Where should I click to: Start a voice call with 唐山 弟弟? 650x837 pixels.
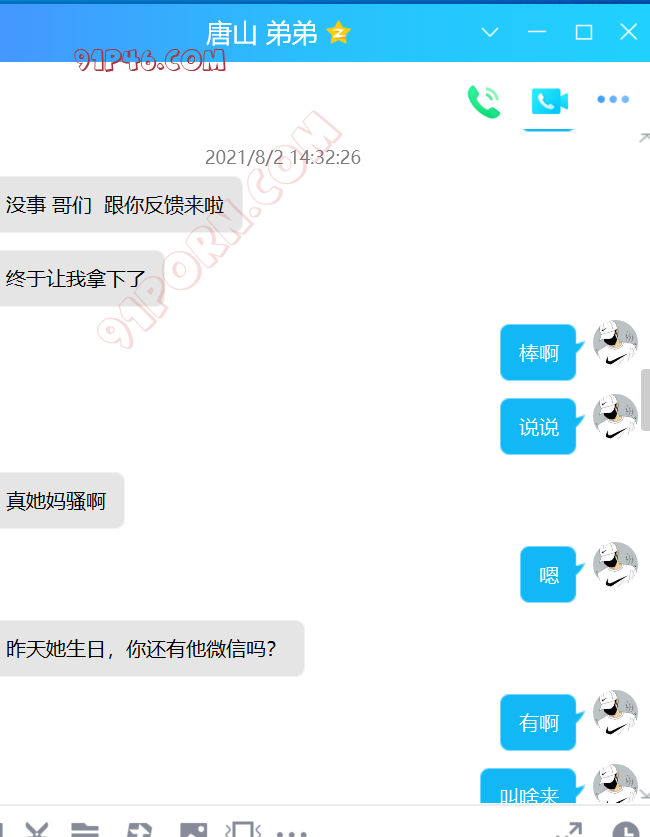(x=484, y=100)
